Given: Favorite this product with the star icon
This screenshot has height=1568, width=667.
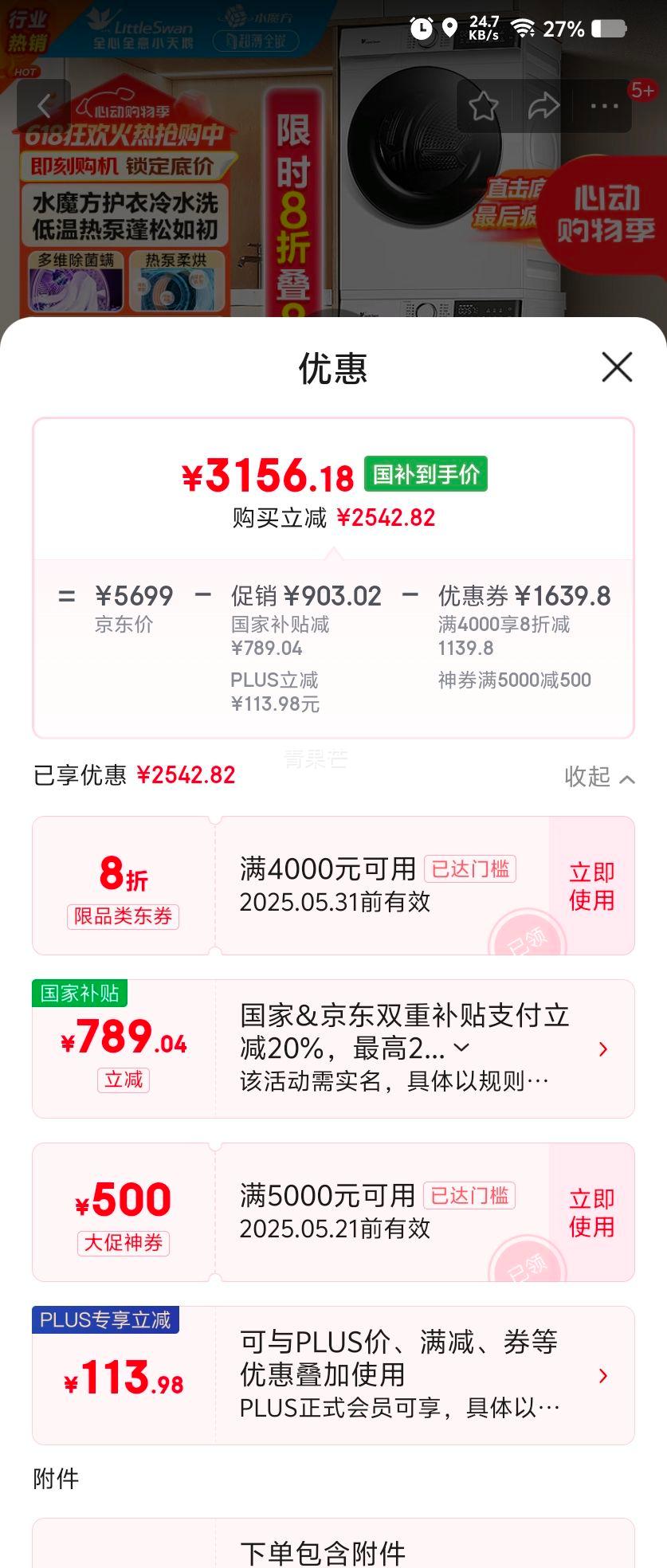Looking at the screenshot, I should 483,105.
